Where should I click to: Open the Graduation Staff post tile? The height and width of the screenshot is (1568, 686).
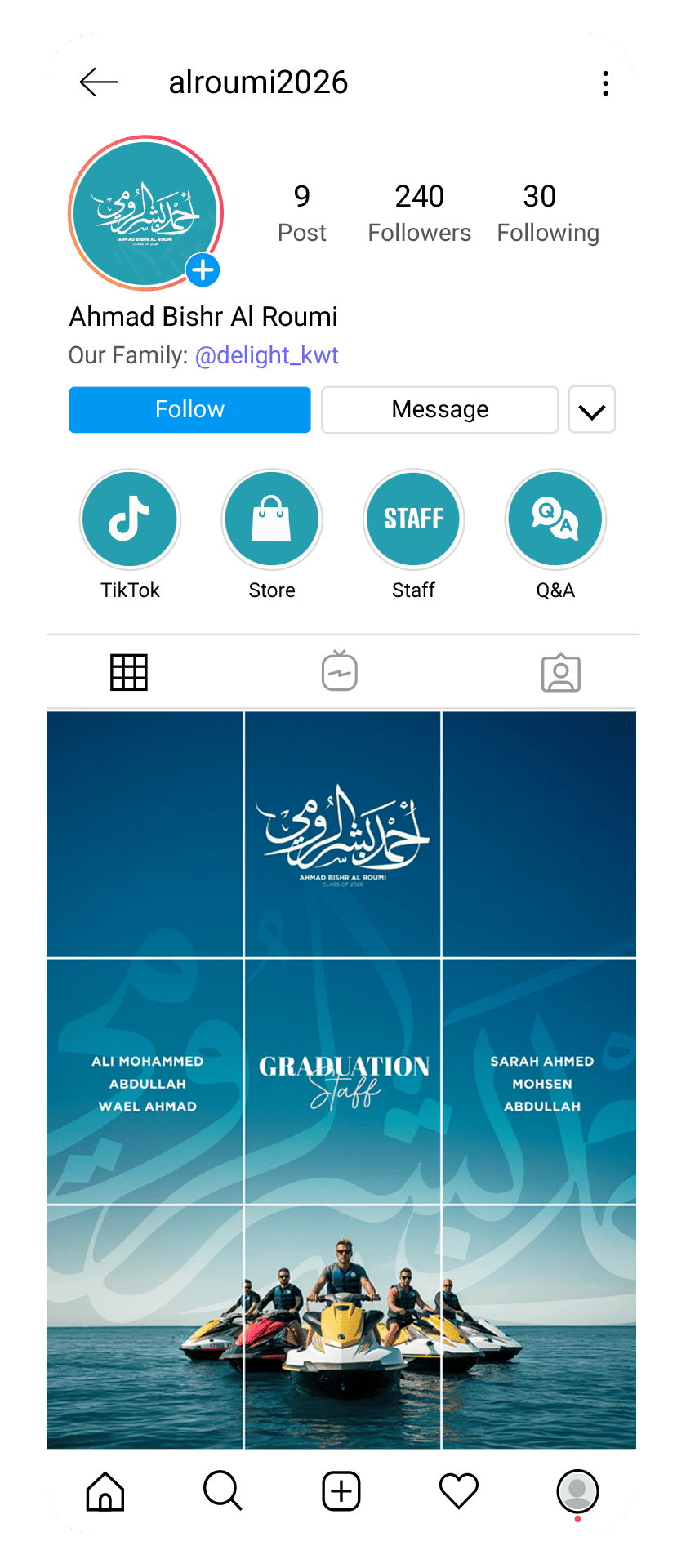tap(343, 1080)
